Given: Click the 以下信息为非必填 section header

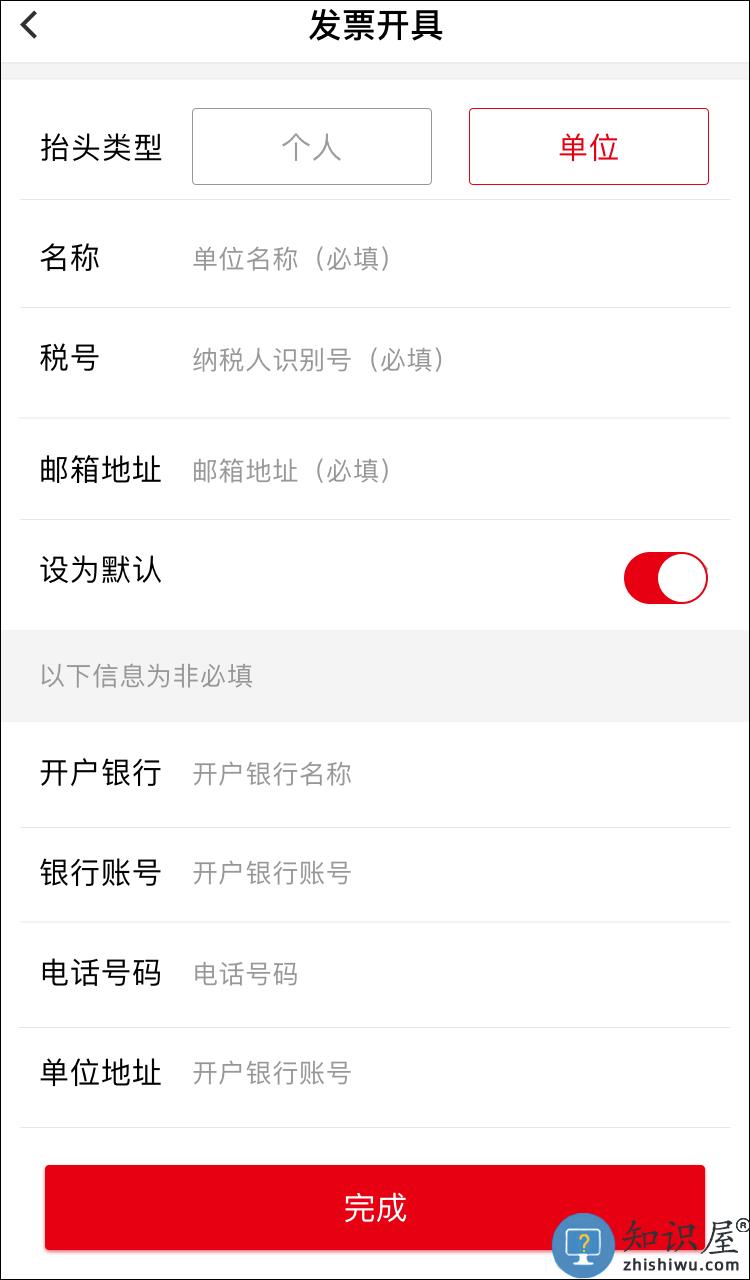Looking at the screenshot, I should [147, 676].
